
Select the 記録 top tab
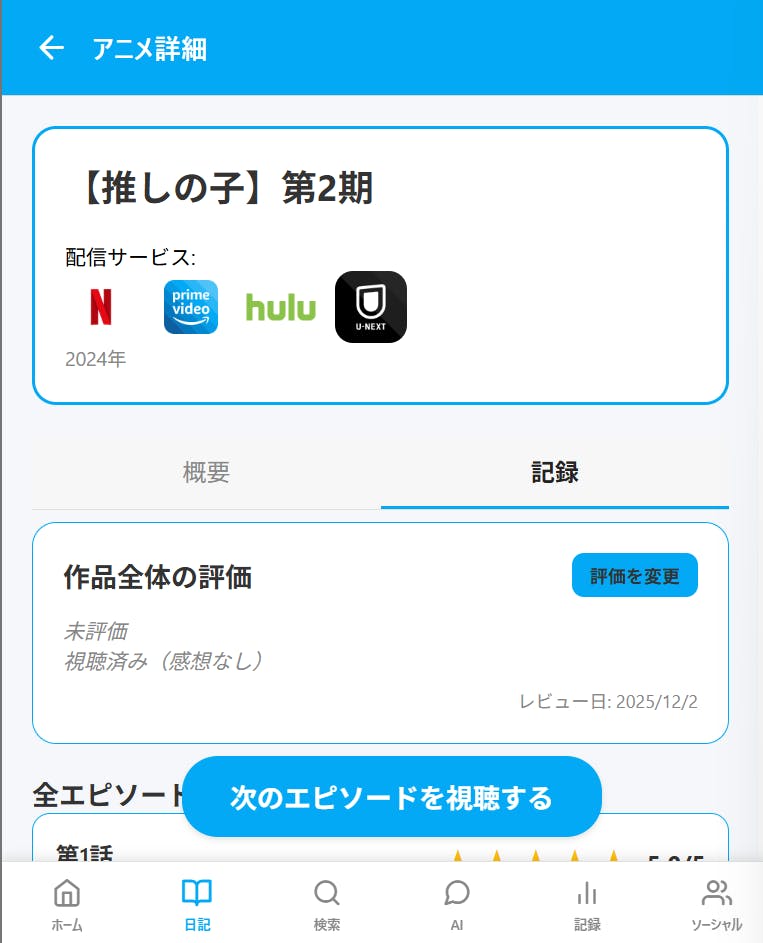tap(555, 473)
